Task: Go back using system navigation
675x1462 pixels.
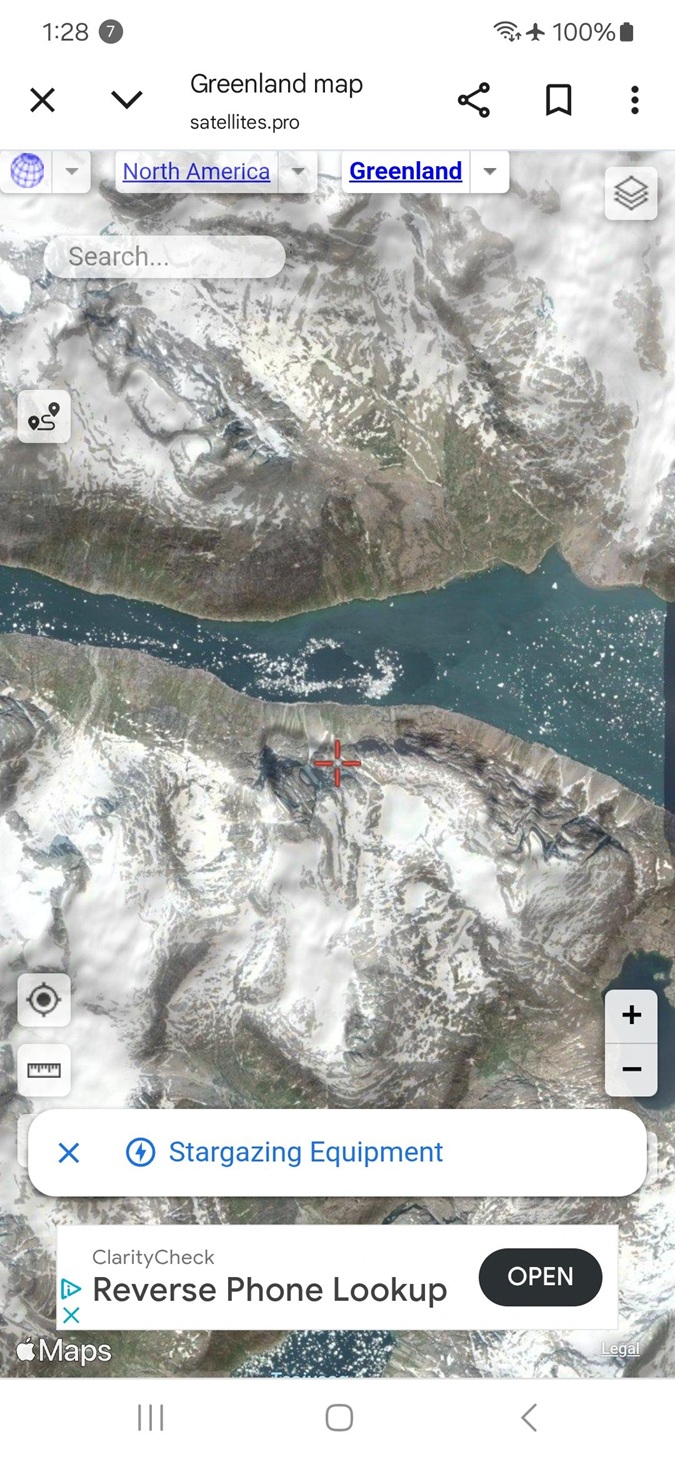Action: (529, 1417)
